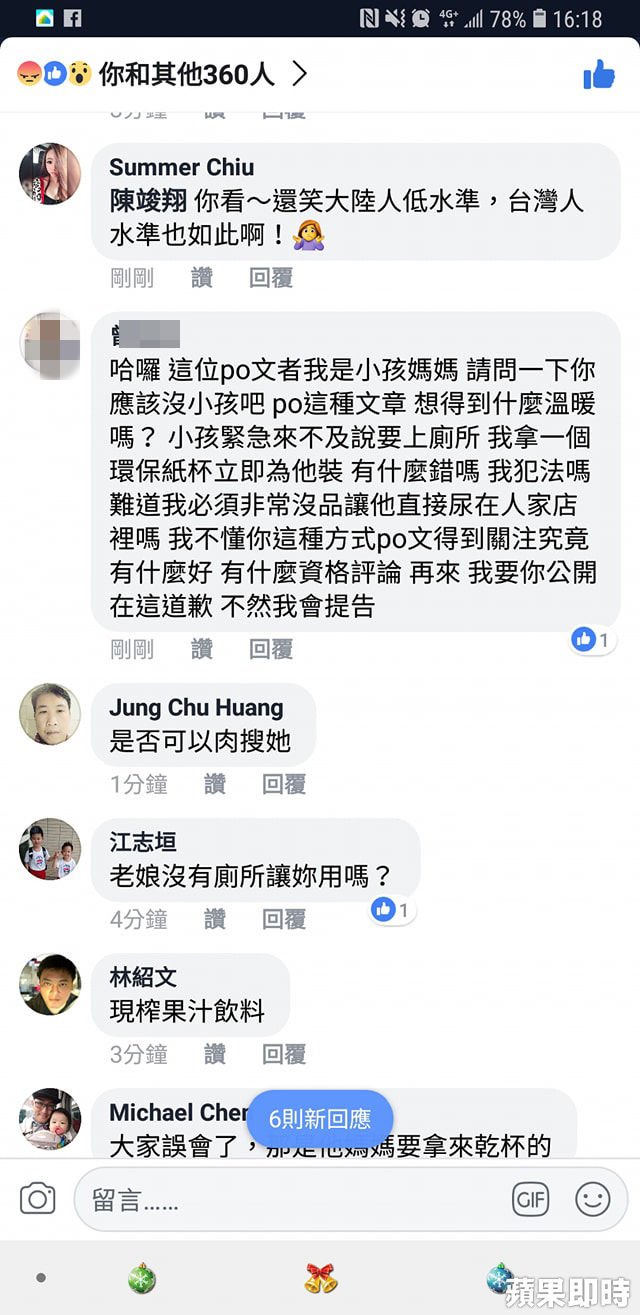Open Summer Chiu's profile picture

[x=50, y=173]
